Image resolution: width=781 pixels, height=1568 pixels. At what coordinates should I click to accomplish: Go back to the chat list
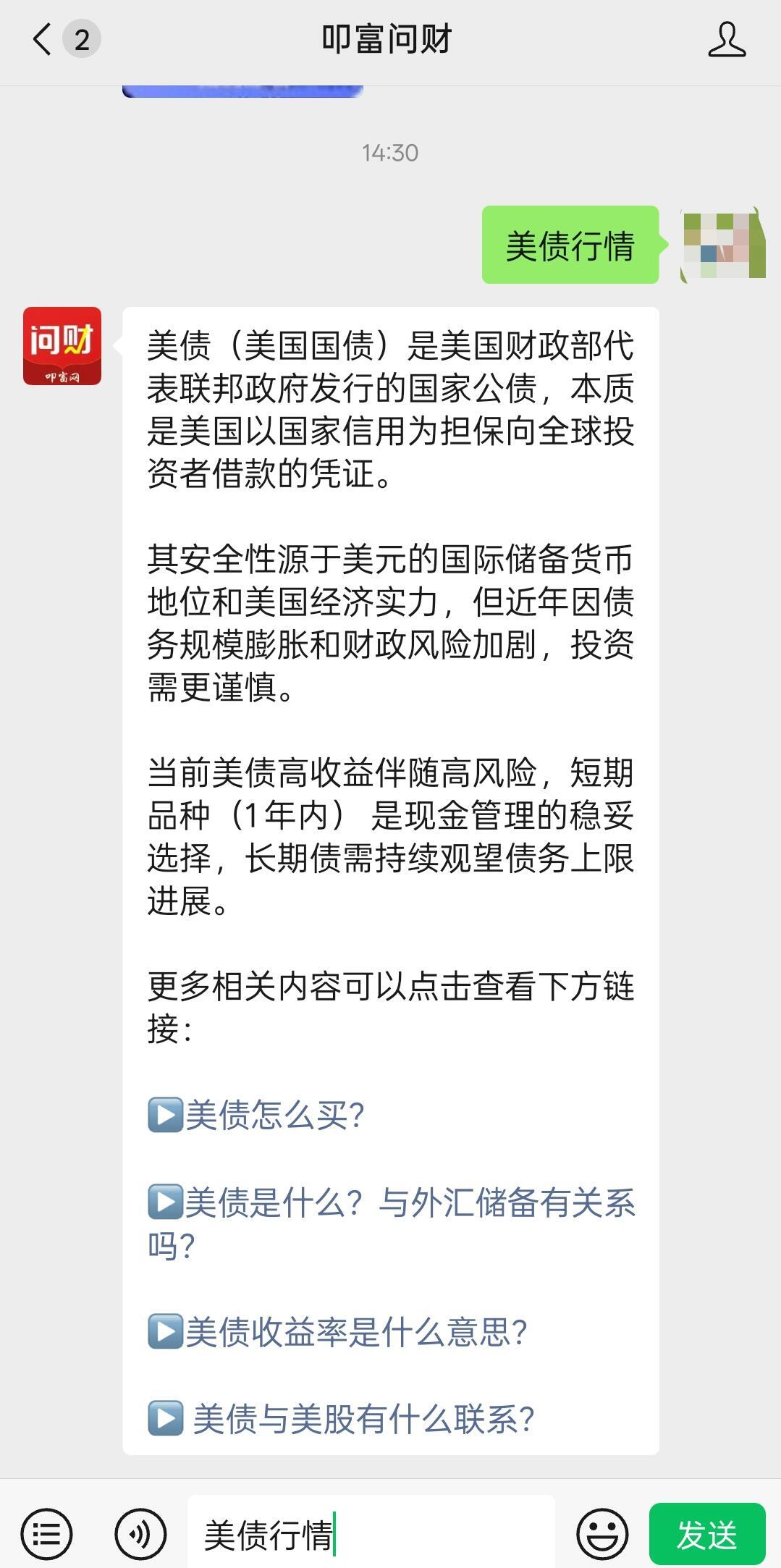click(x=43, y=39)
